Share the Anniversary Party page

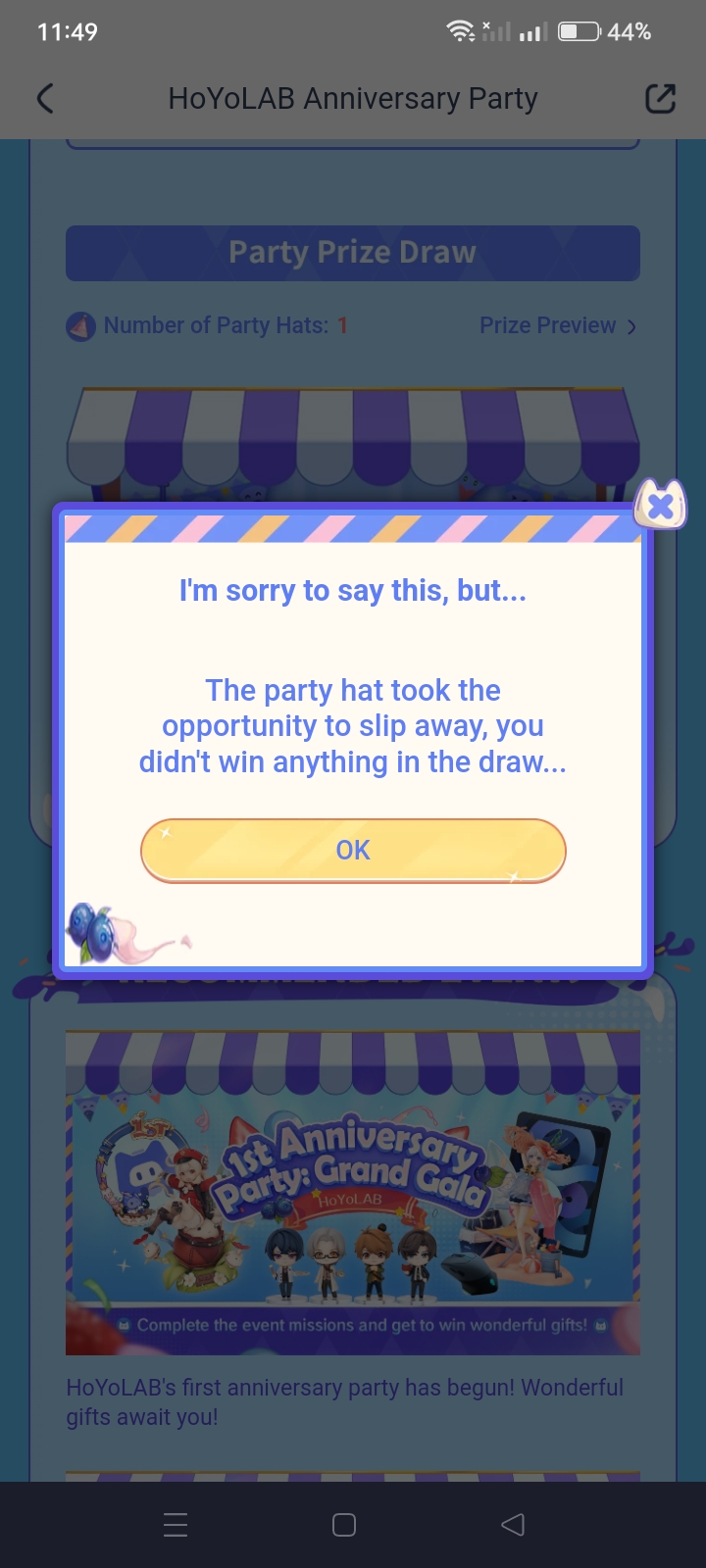click(x=660, y=99)
